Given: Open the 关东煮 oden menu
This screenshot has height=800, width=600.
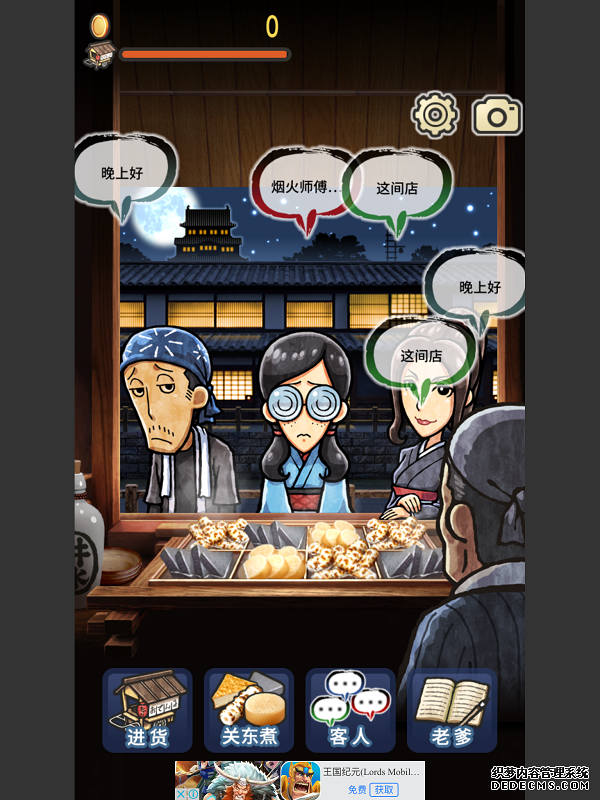Looking at the screenshot, I should click(249, 710).
